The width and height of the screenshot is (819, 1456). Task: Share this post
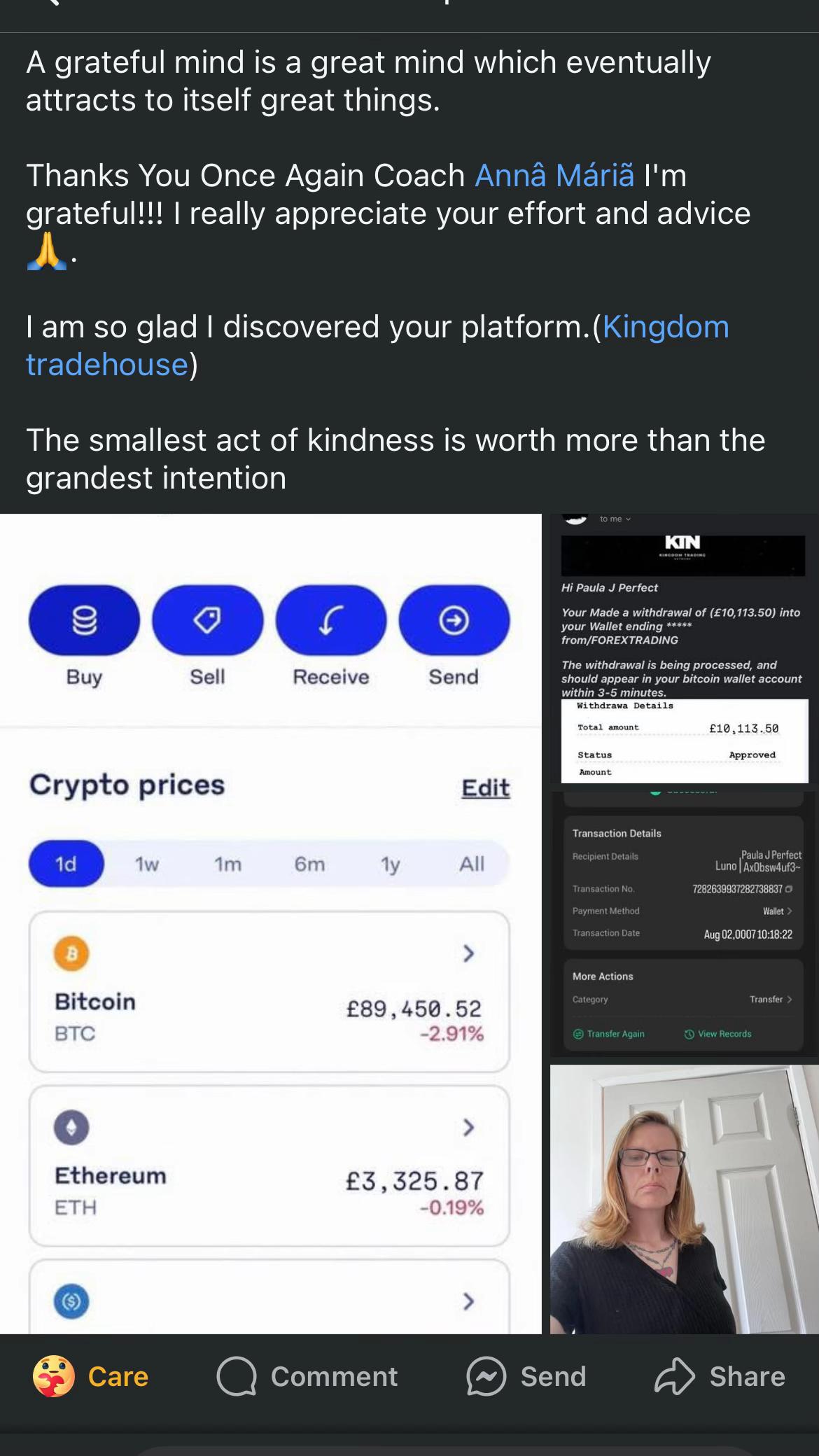[x=720, y=1376]
